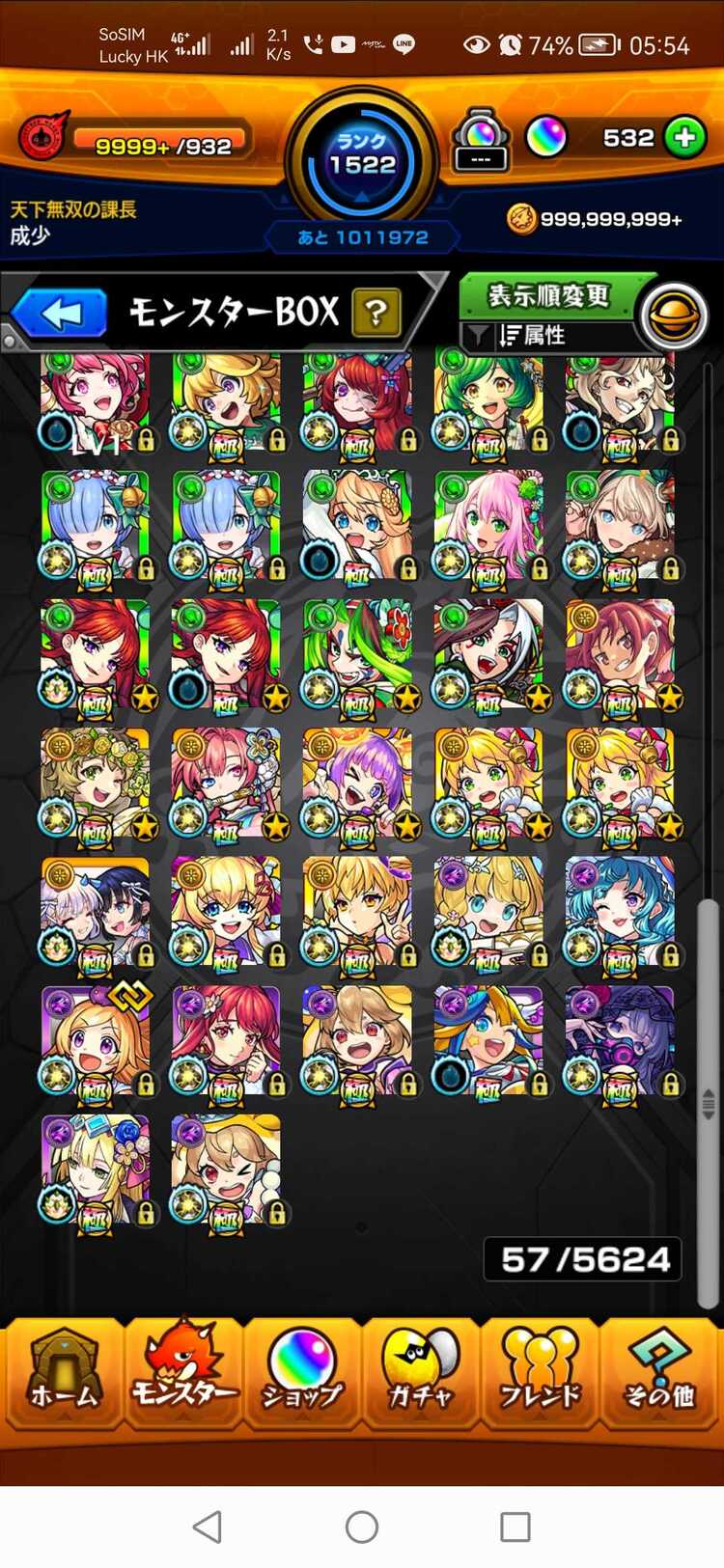Tap the gold planet icon button
The height and width of the screenshot is (1568, 724).
(x=673, y=316)
